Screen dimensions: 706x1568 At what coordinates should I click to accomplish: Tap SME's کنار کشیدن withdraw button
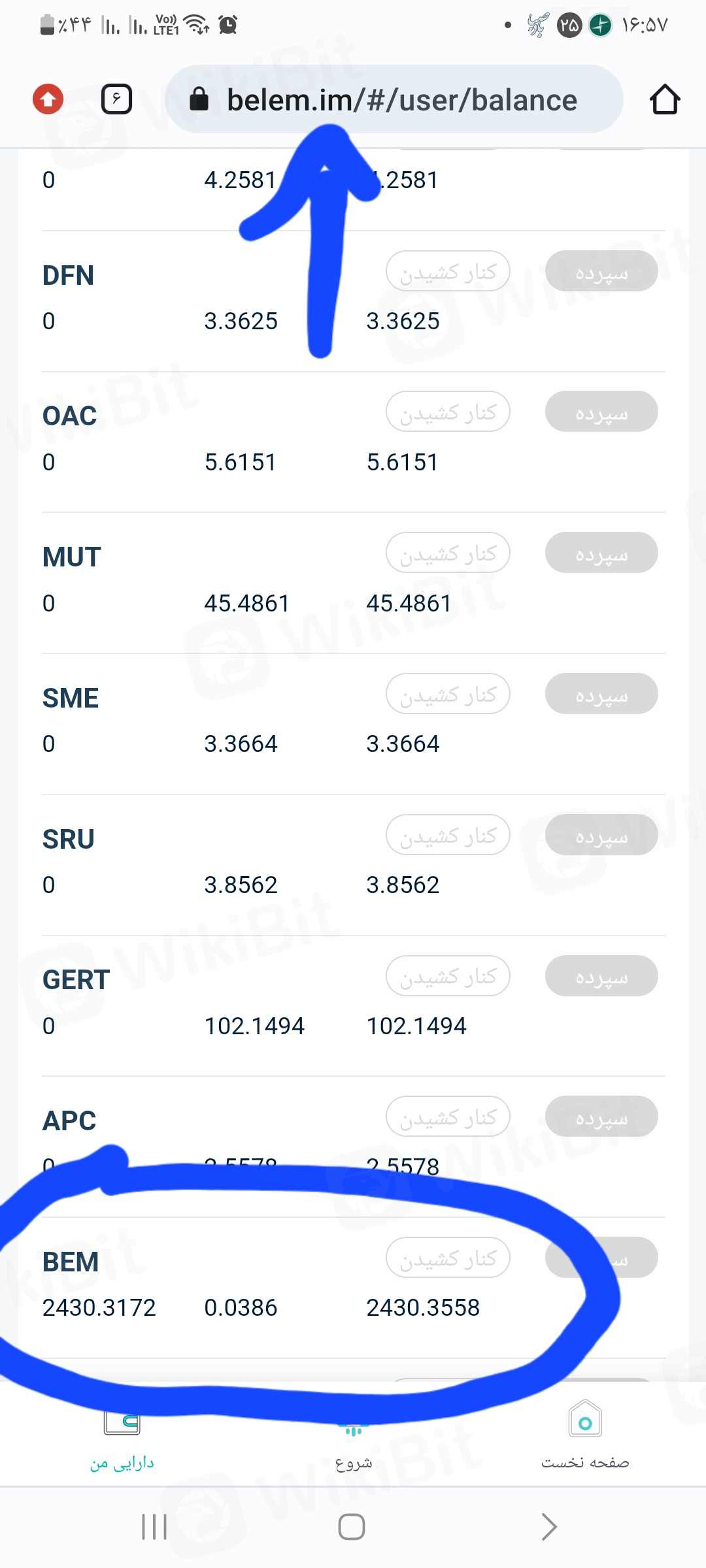448,694
